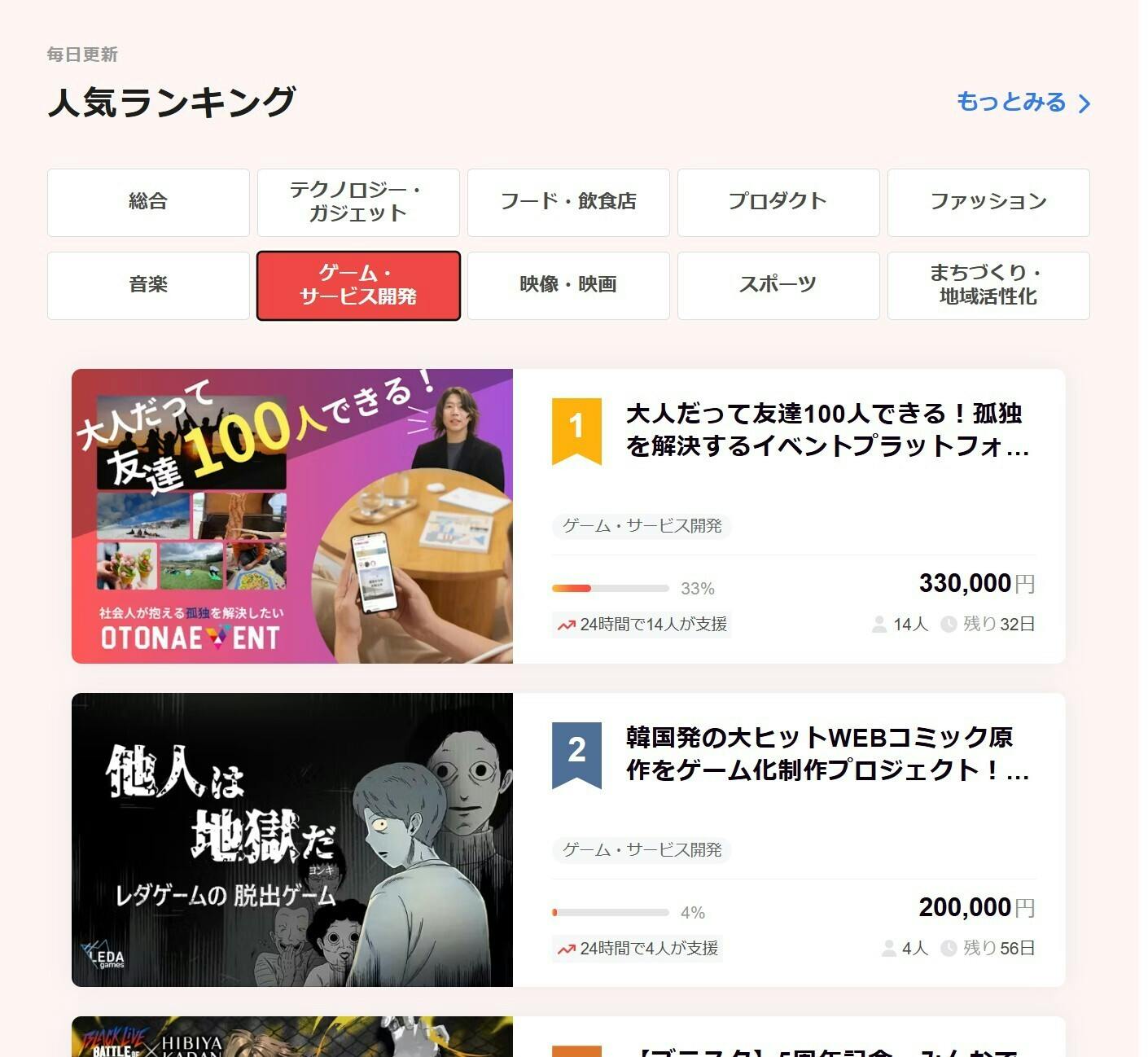1148x1057 pixels.
Task: Open the まちづくり・地域活性化 tab
Action: point(988,285)
